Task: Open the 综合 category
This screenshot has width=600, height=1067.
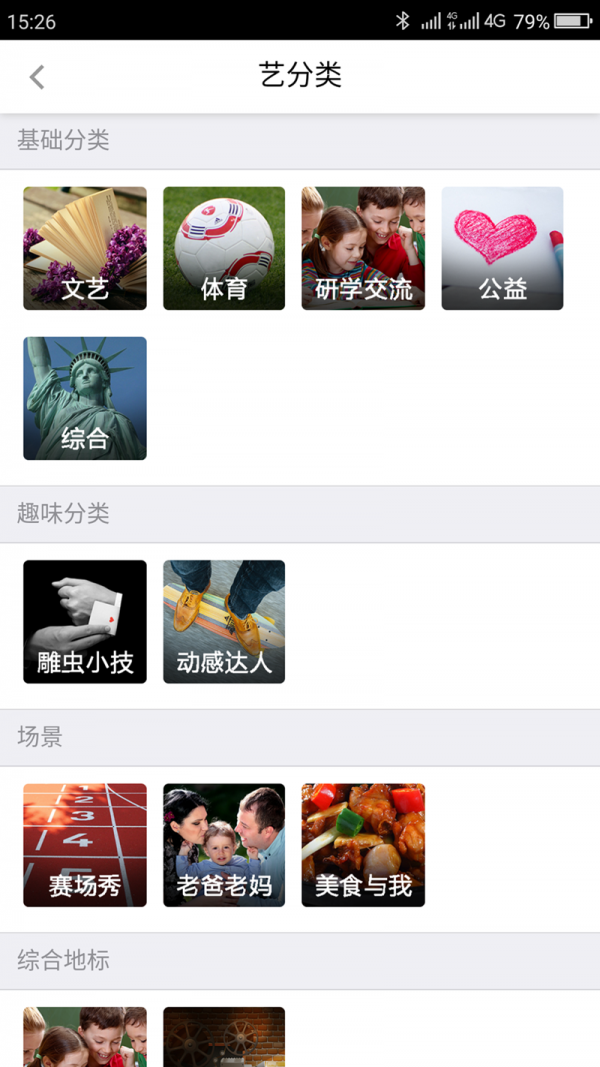Action: point(85,398)
